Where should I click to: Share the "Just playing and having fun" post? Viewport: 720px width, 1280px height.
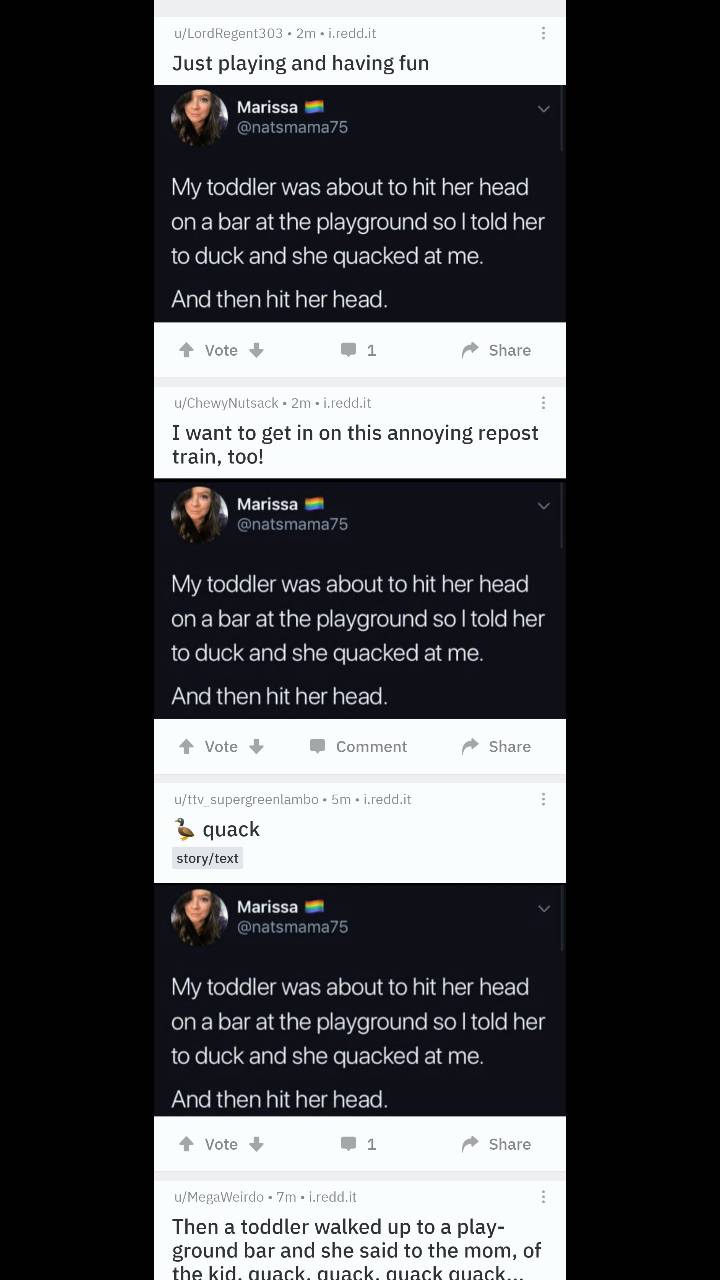click(496, 350)
